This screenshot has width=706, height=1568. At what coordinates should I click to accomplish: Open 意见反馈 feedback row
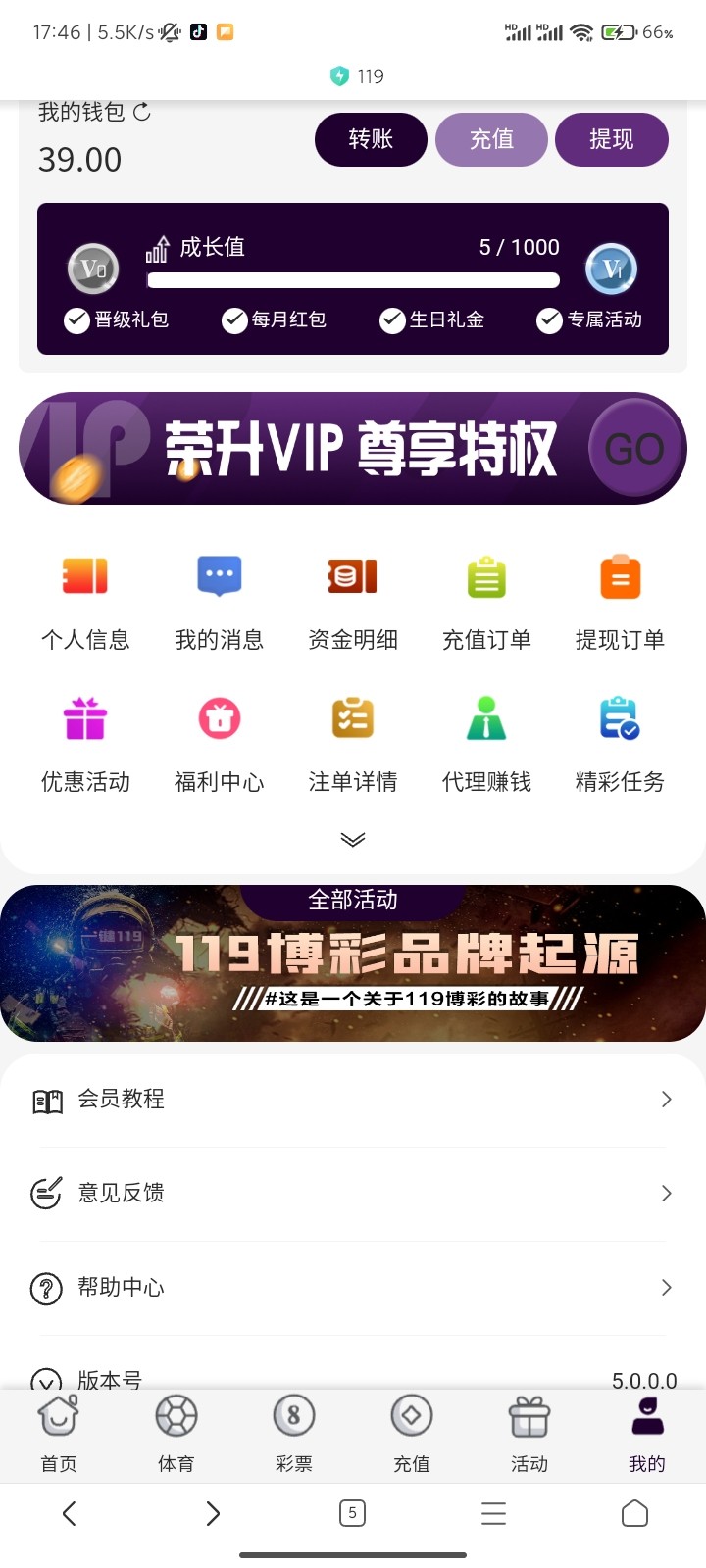pyautogui.click(x=353, y=1193)
